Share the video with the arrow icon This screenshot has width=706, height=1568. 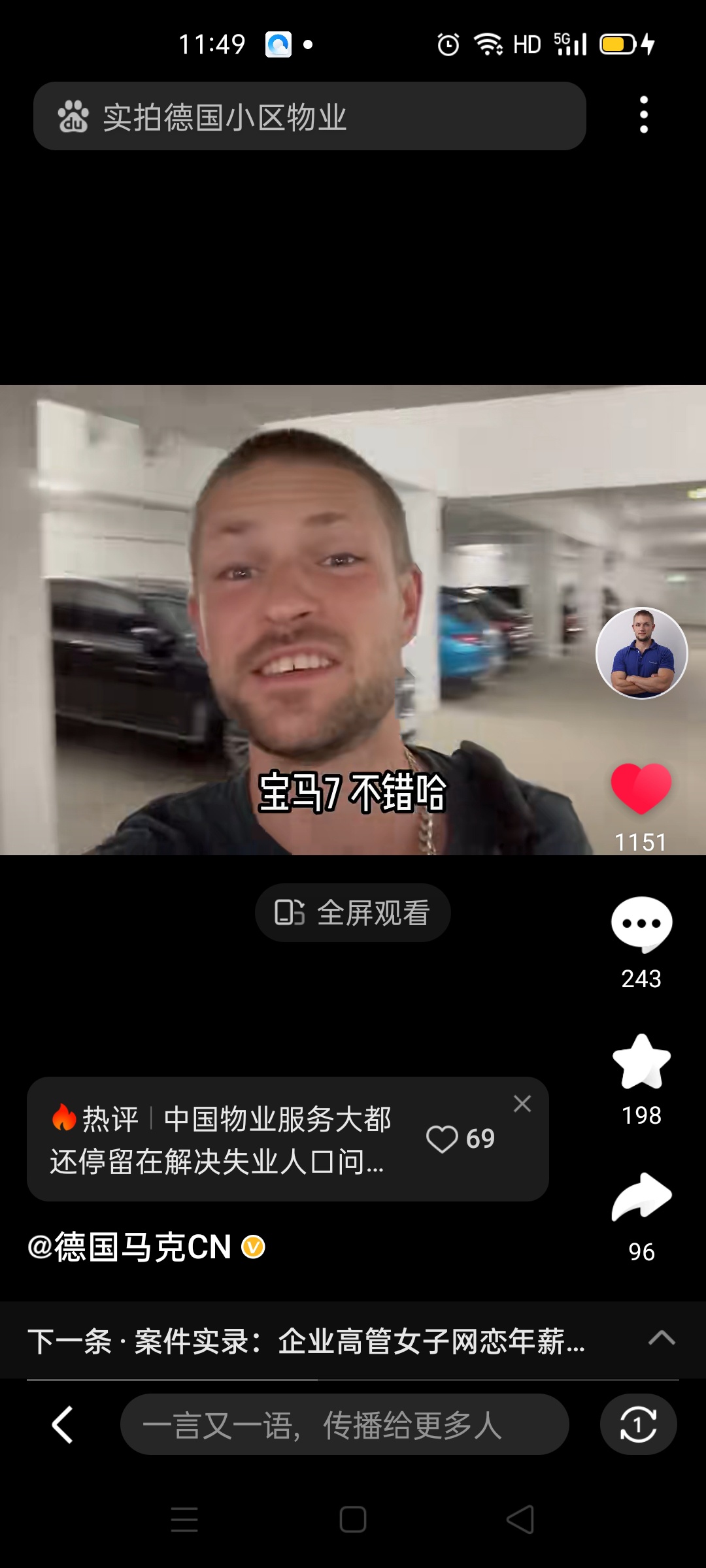click(x=641, y=1198)
